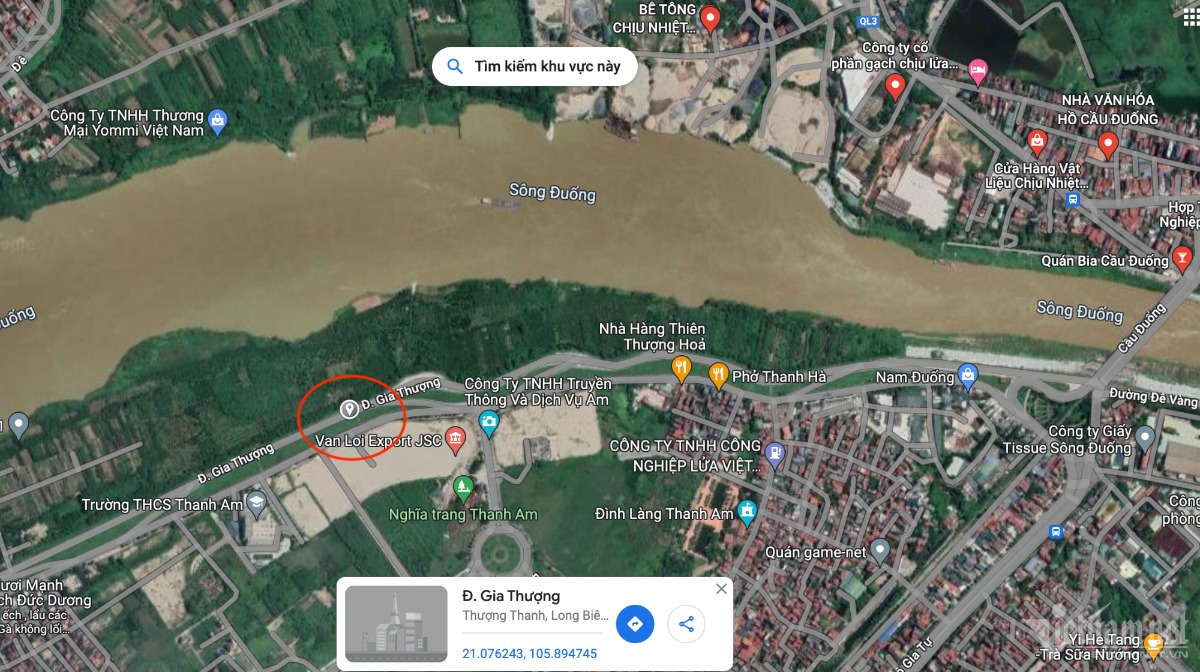The height and width of the screenshot is (672, 1200).
Task: Open the Phở Thanh Hà restaurant pin
Action: click(718, 376)
